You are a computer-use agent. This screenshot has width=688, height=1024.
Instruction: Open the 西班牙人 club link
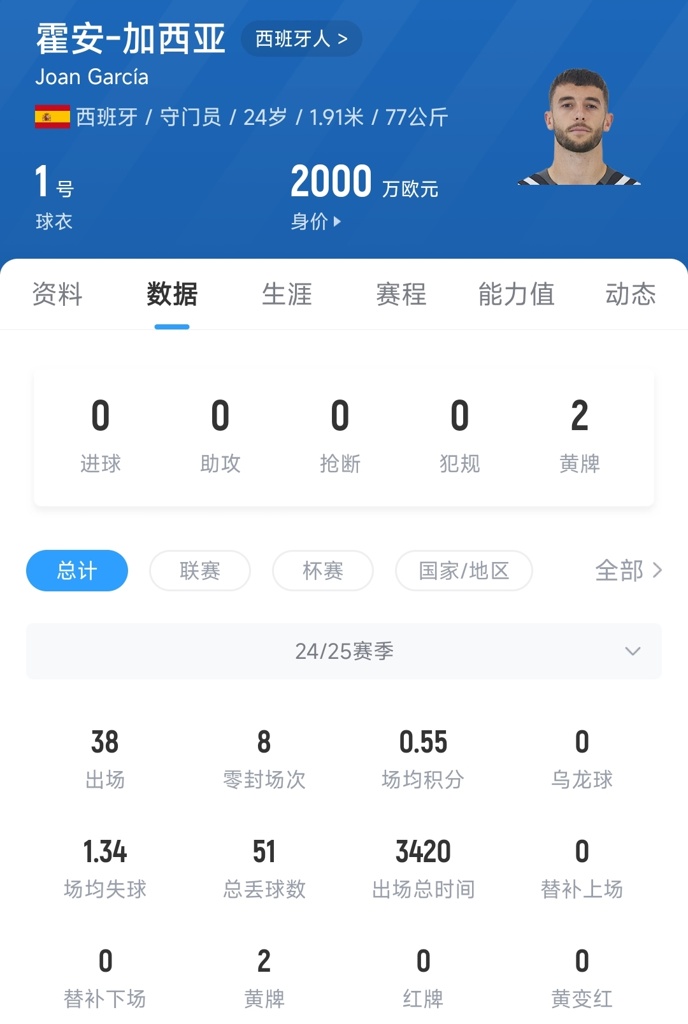click(301, 40)
